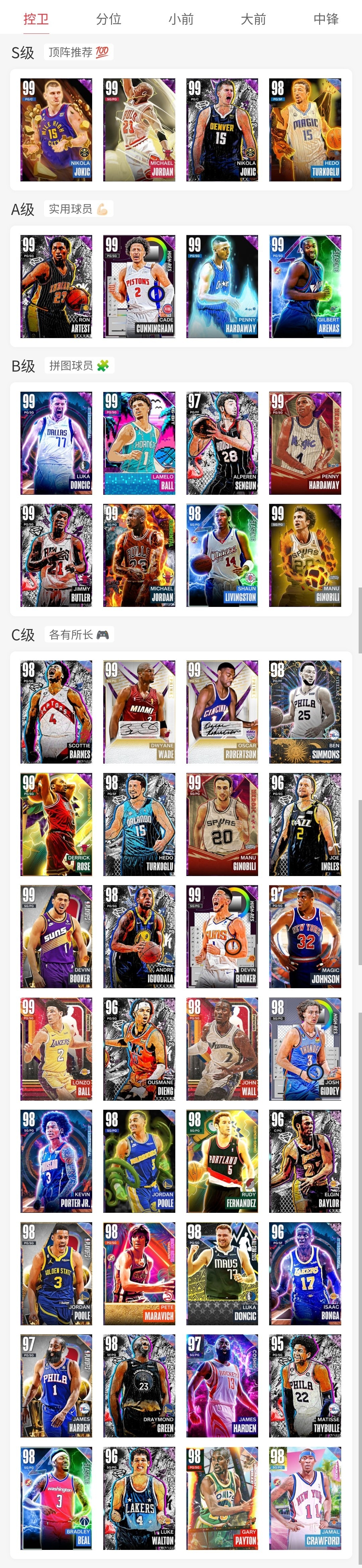This screenshot has height=1568, width=362.
Task: Switch to the 大前 tab
Action: click(253, 19)
